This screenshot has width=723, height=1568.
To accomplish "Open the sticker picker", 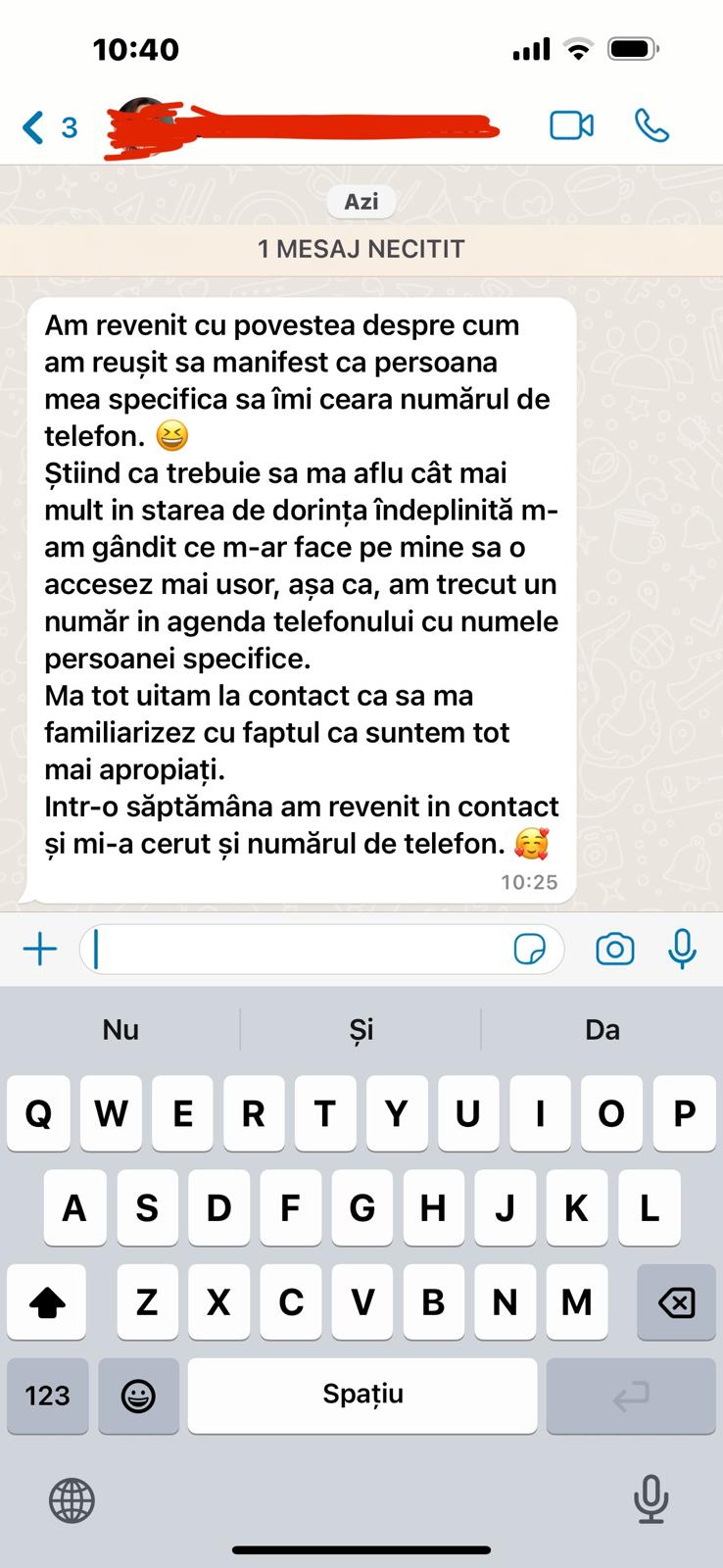I will (529, 949).
